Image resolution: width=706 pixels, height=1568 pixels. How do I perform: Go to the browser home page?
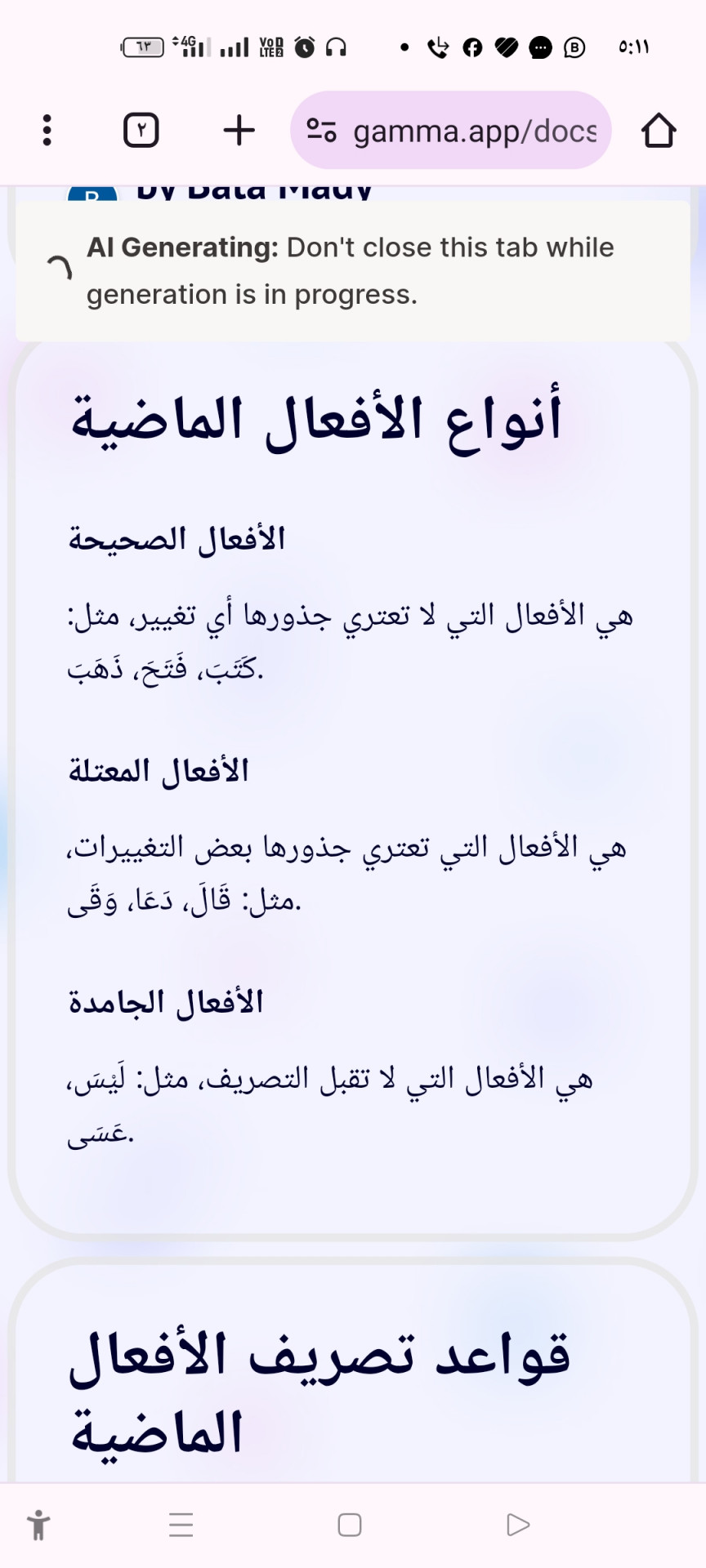click(x=658, y=131)
